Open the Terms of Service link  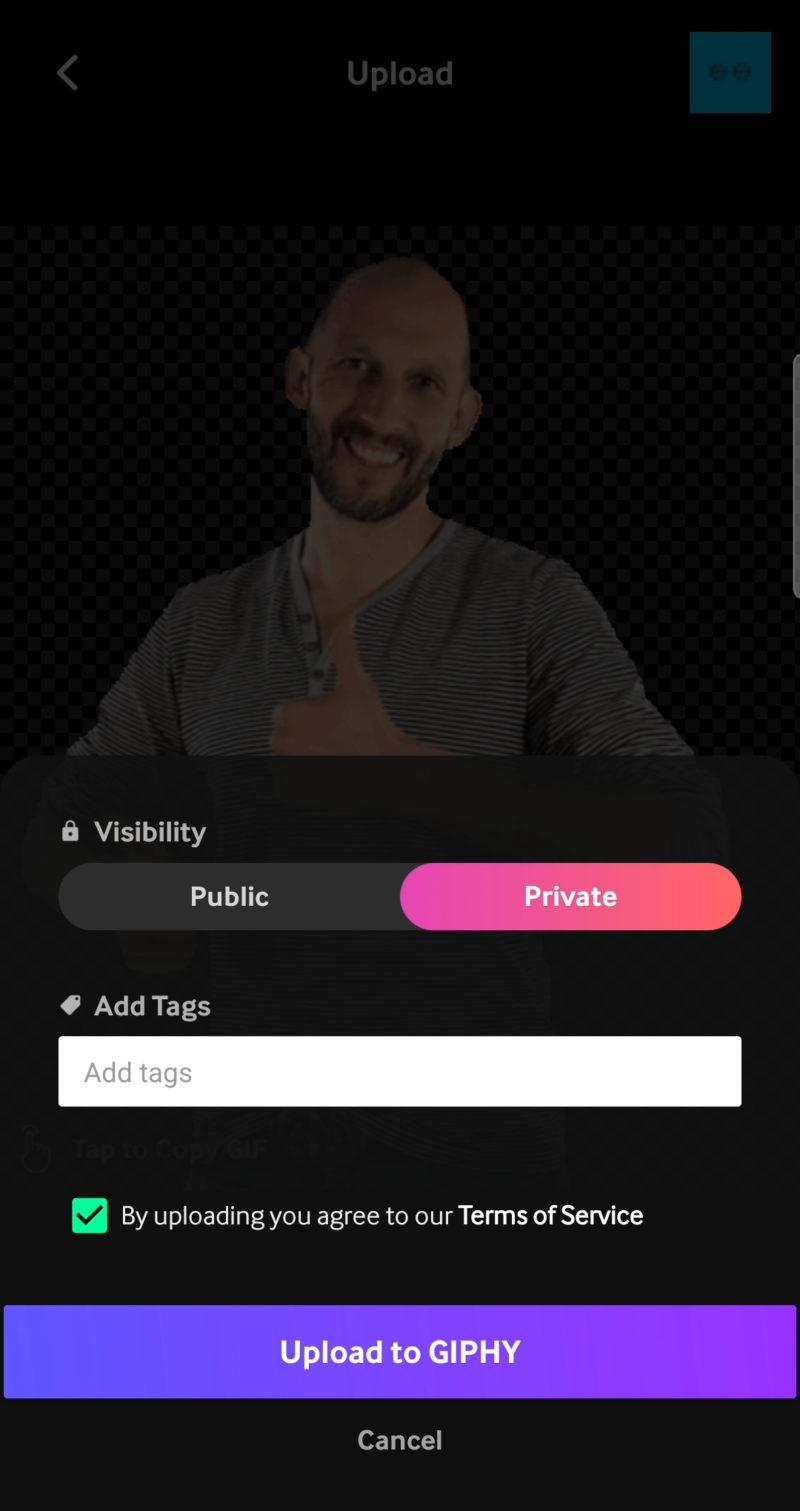[550, 1216]
